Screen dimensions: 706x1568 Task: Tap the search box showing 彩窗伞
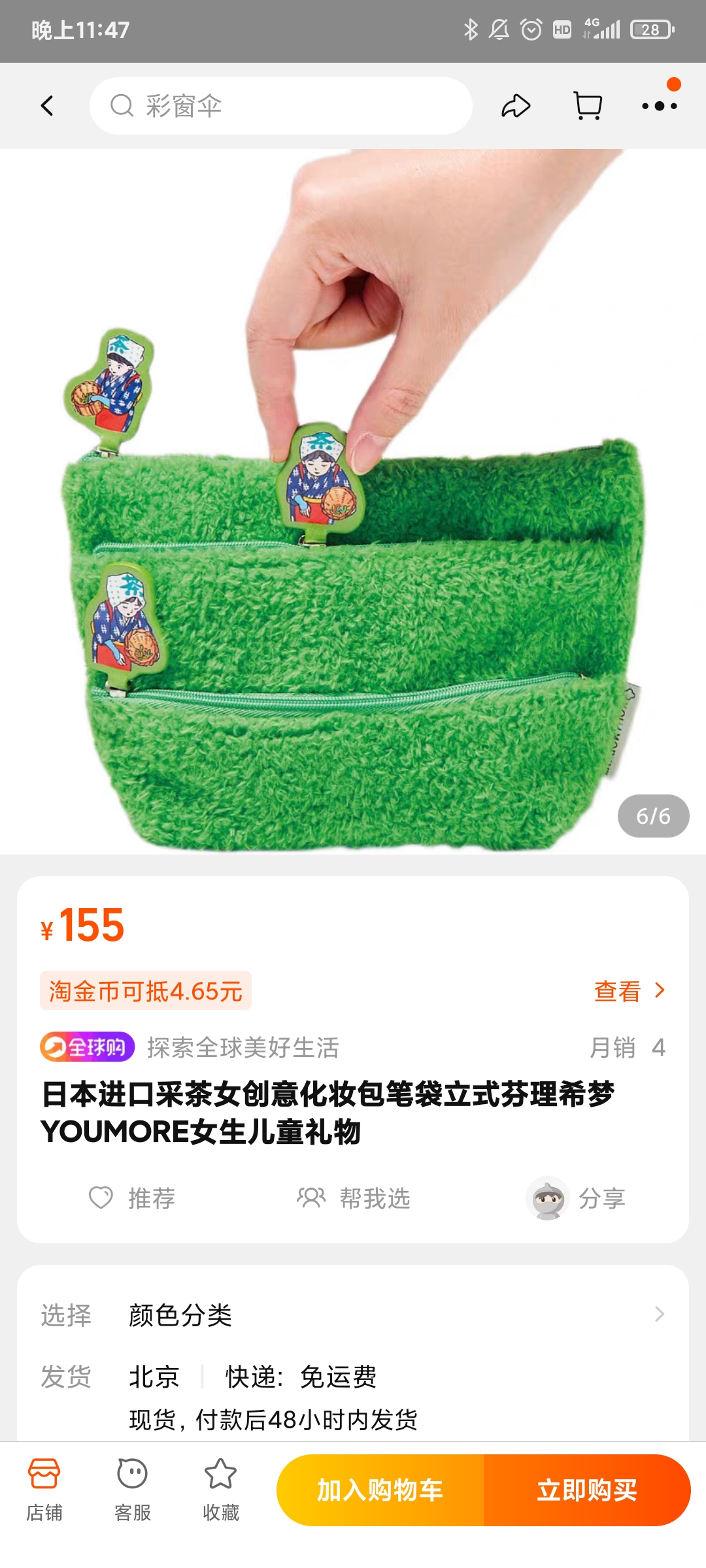(281, 106)
